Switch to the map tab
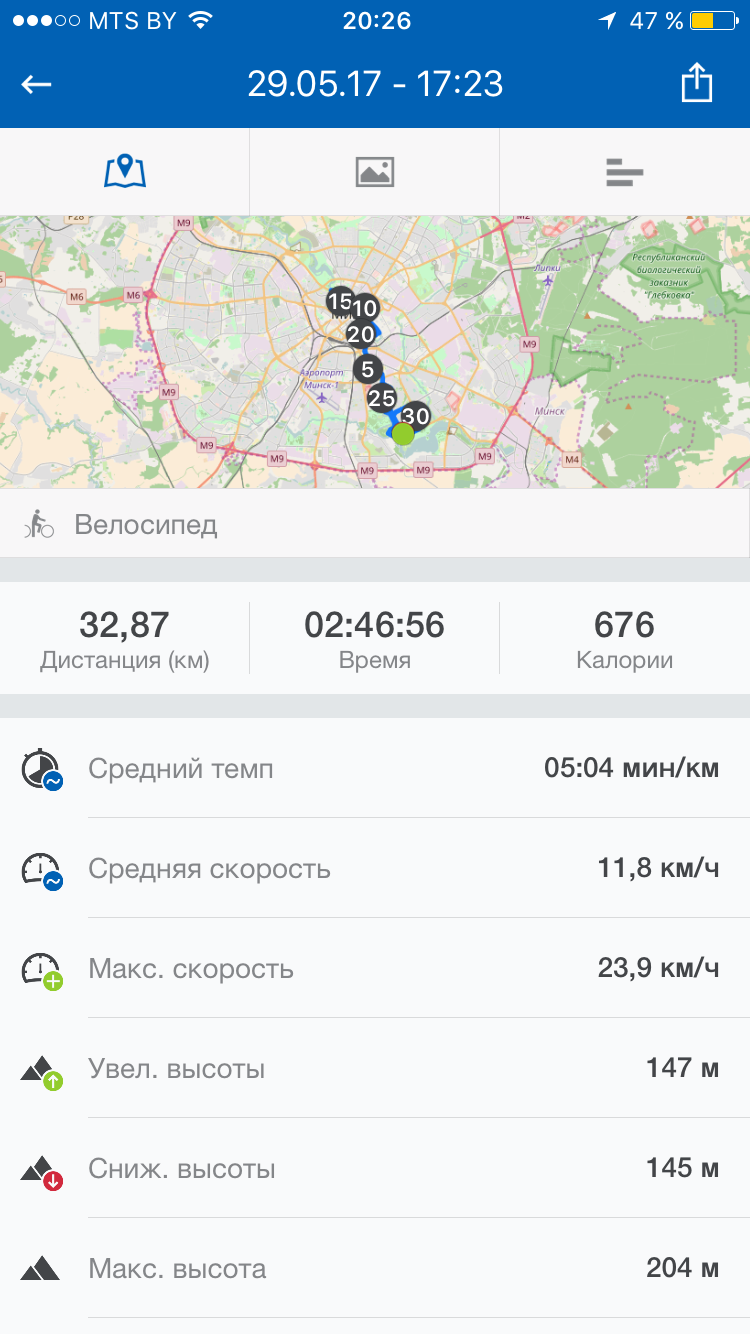The width and height of the screenshot is (750, 1334). 125,172
